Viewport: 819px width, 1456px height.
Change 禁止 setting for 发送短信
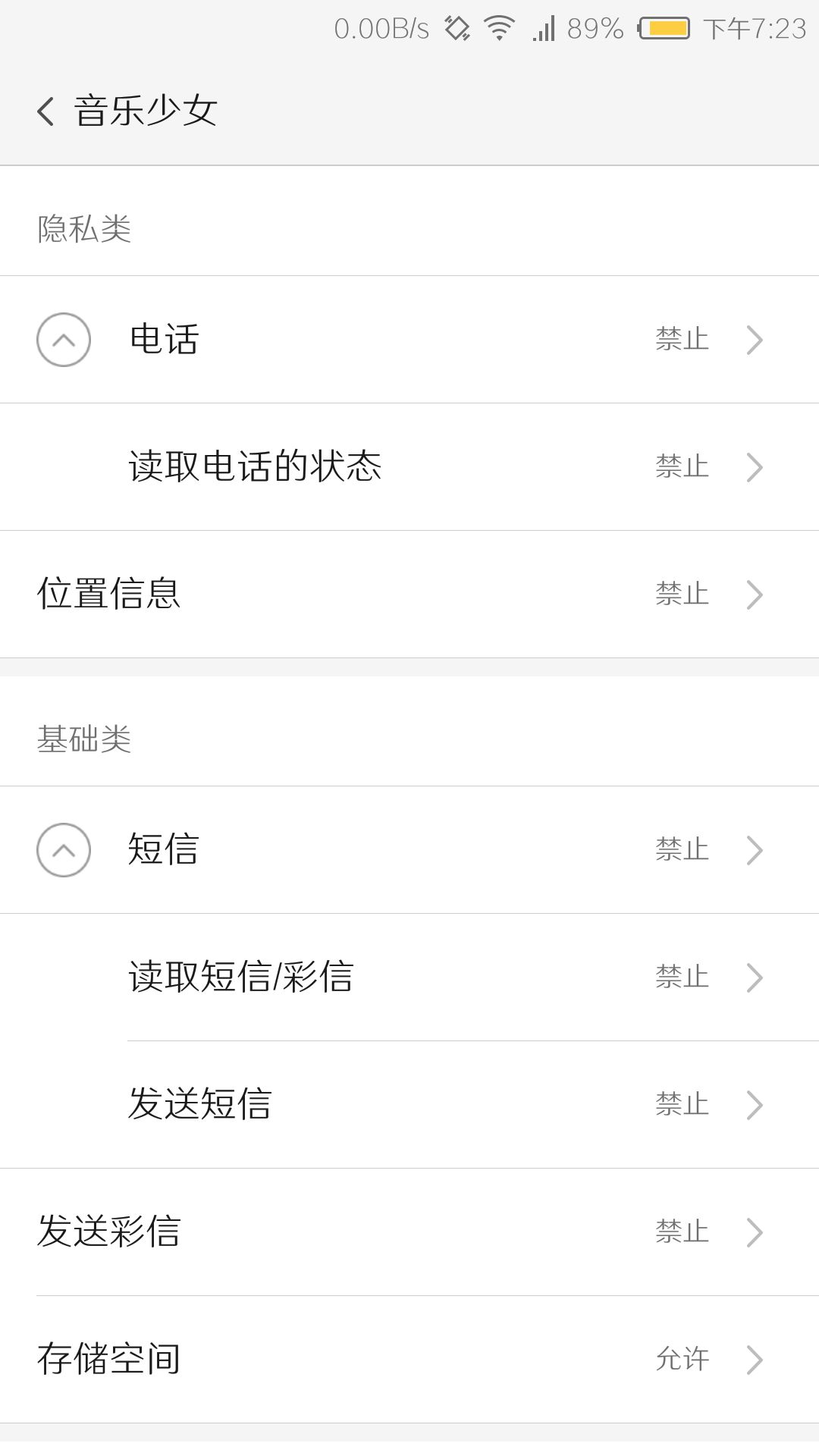682,1104
